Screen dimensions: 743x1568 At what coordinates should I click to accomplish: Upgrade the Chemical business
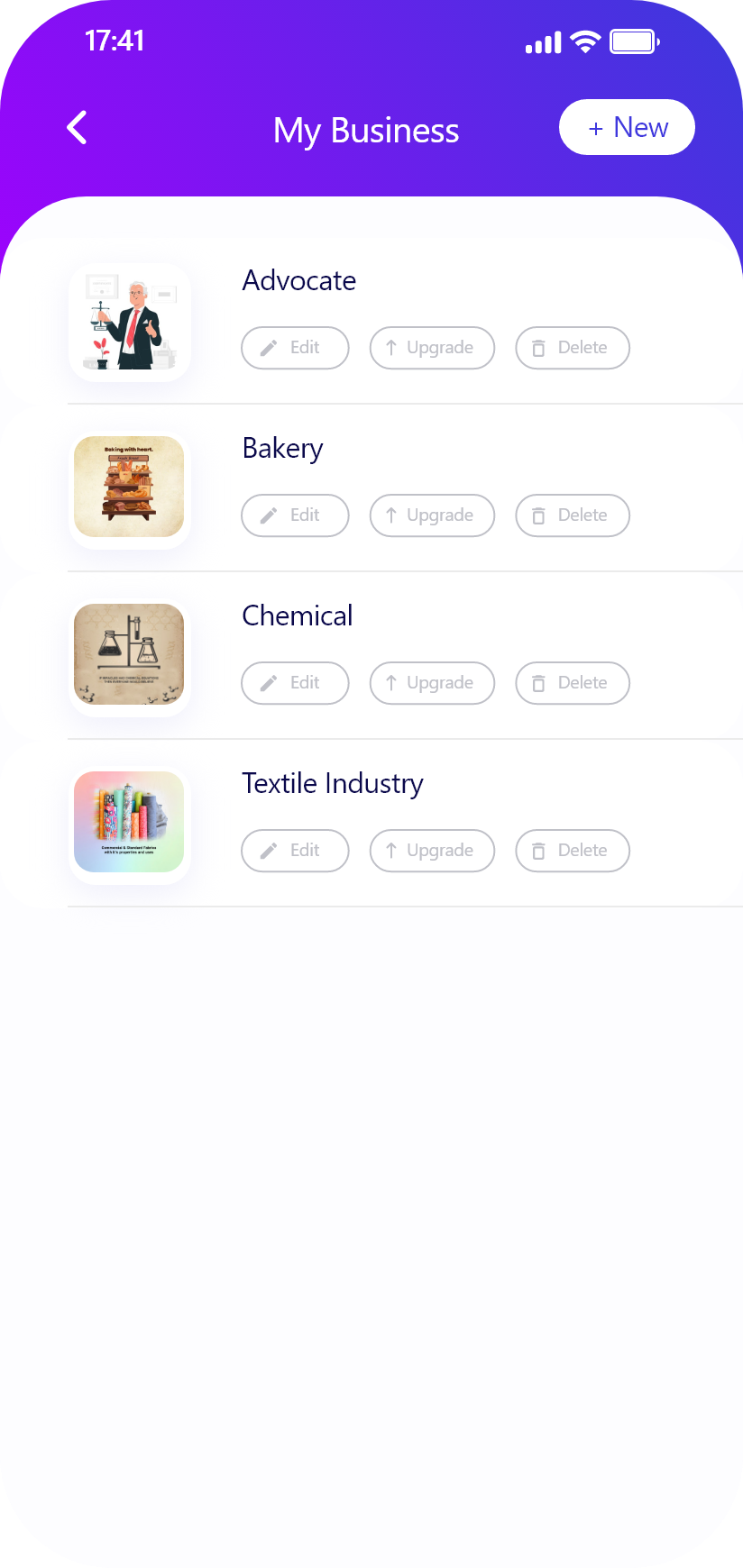tap(432, 683)
